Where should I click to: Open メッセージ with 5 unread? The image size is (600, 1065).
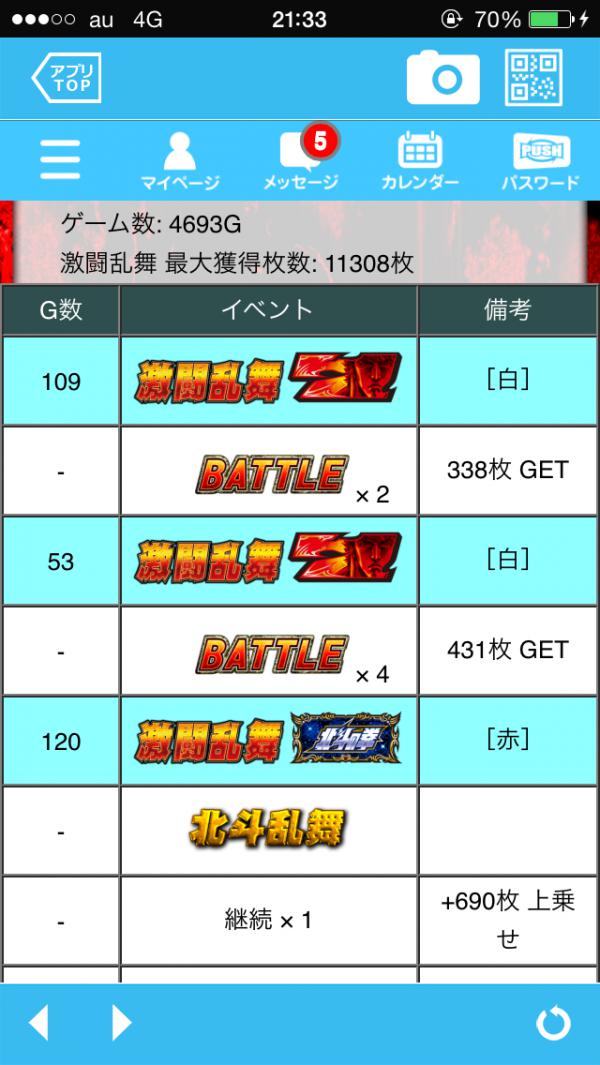[301, 161]
